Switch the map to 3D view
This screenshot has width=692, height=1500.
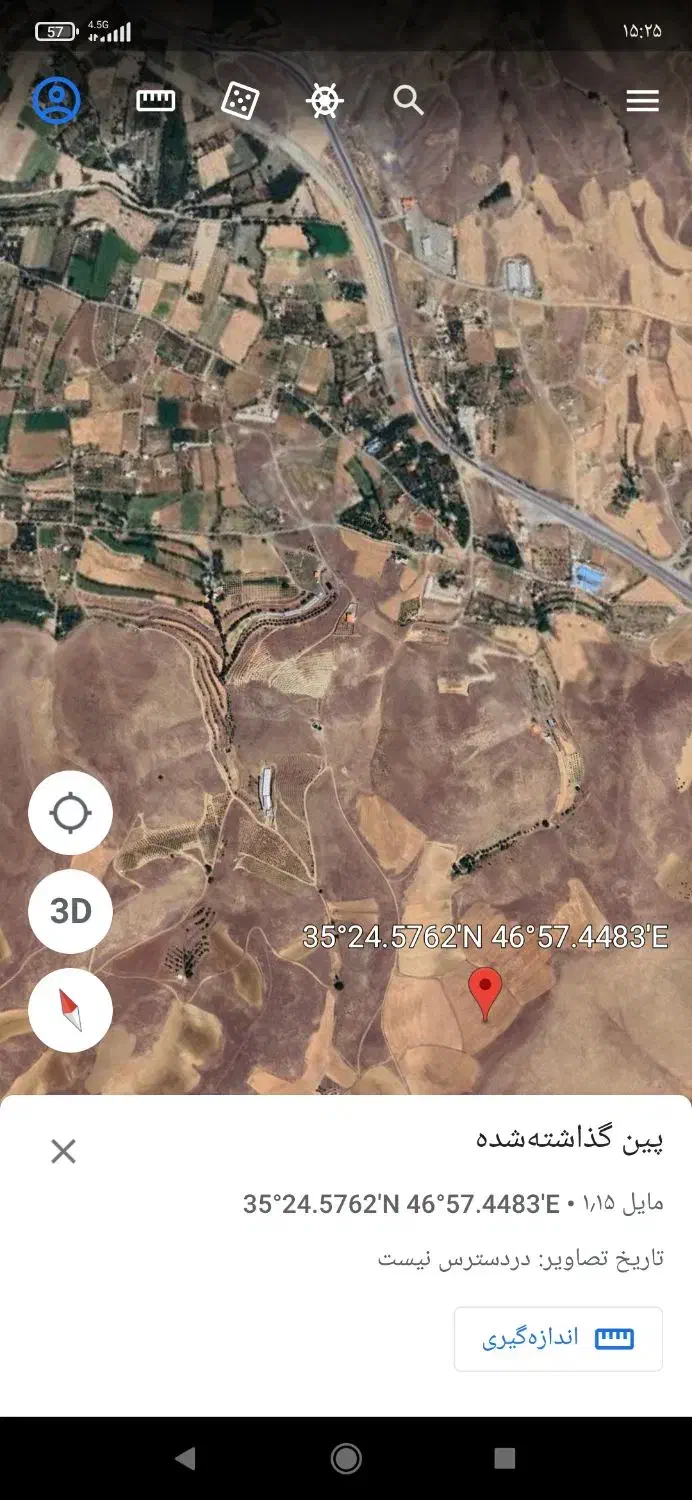[x=70, y=911]
